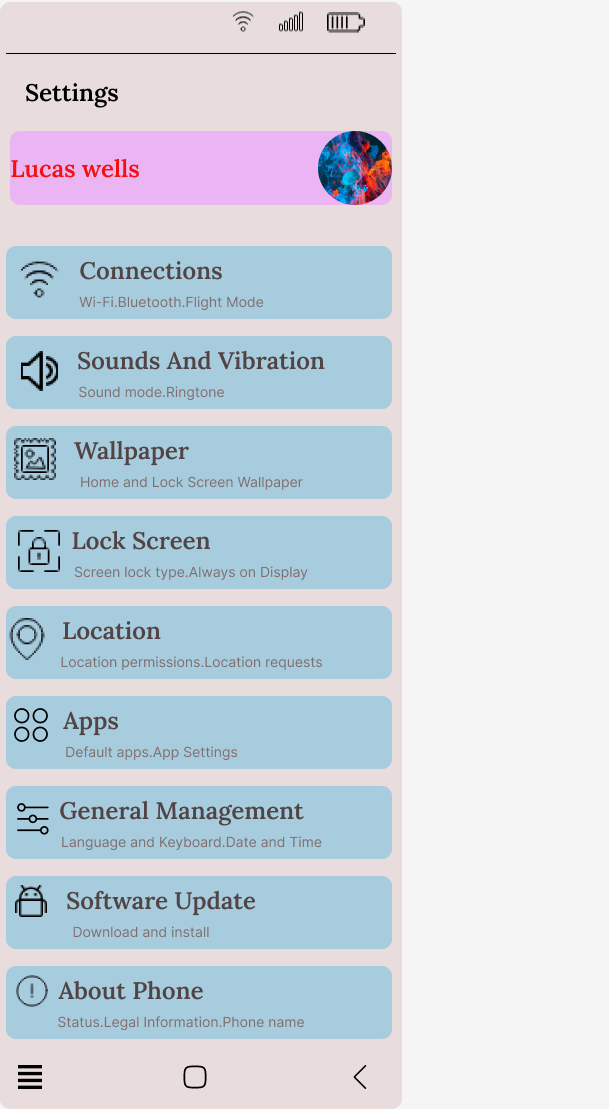Image resolution: width=609 pixels, height=1109 pixels.
Task: Check Software Update
Action: coord(199,912)
